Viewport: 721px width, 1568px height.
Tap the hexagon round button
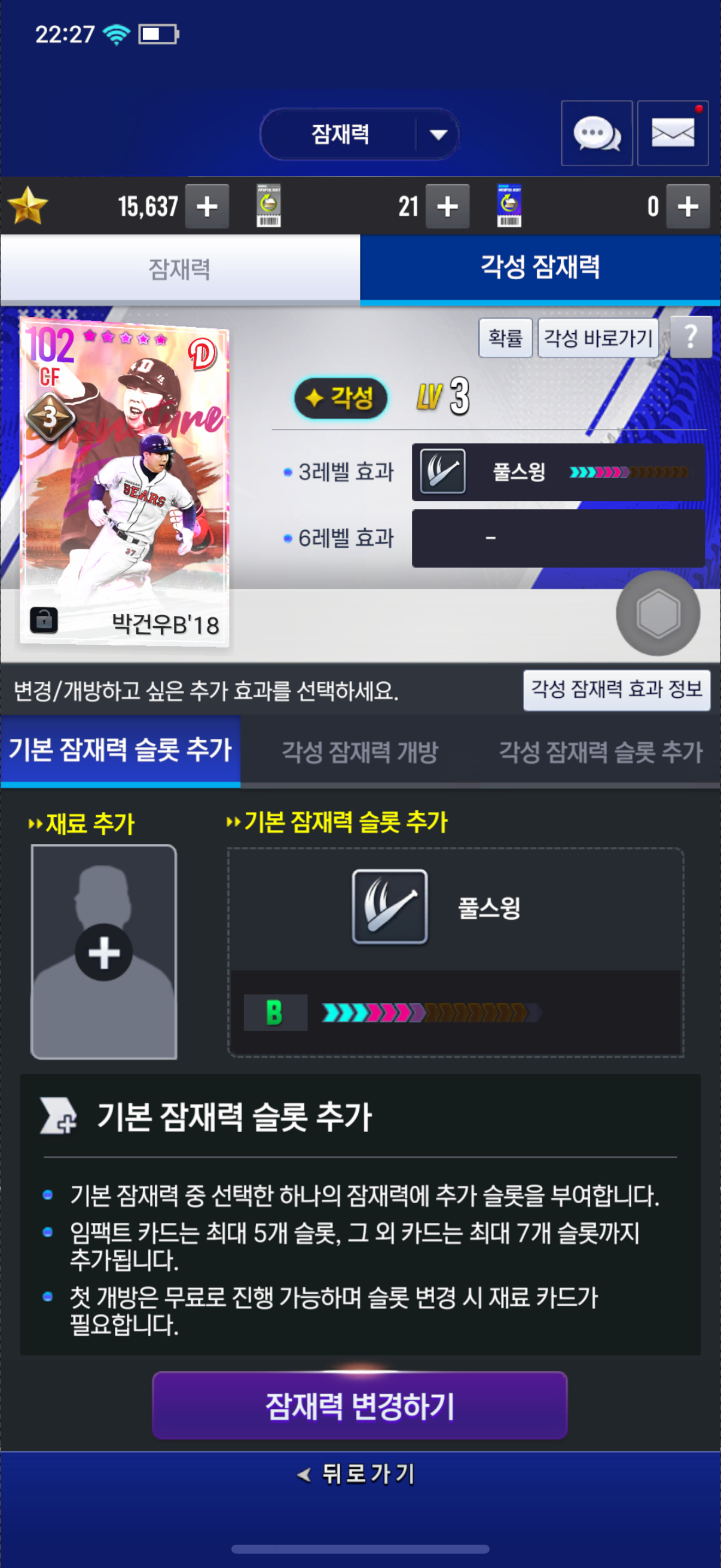coord(658,613)
